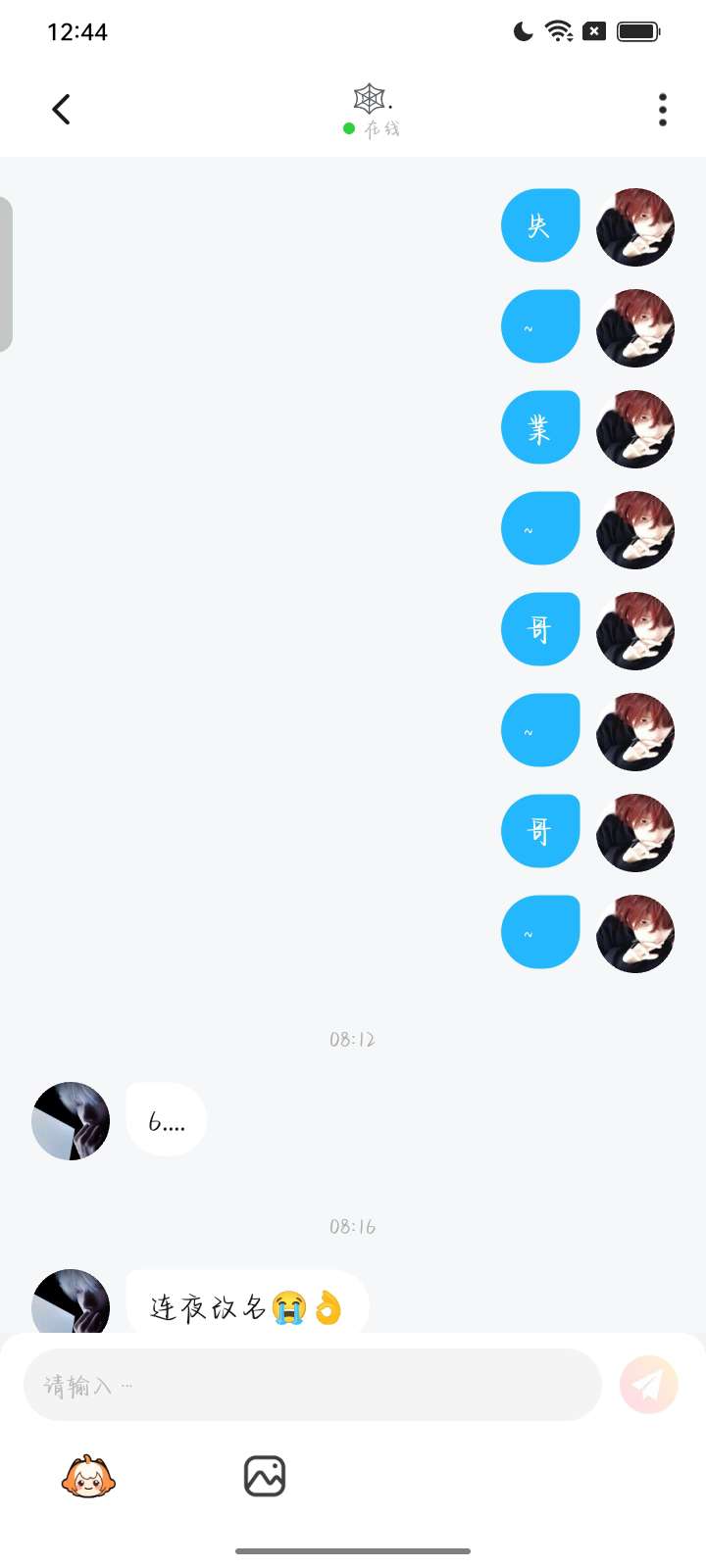This screenshot has height=1568, width=706.
Task: Open my avatar next to the 央 message
Action: (x=635, y=227)
